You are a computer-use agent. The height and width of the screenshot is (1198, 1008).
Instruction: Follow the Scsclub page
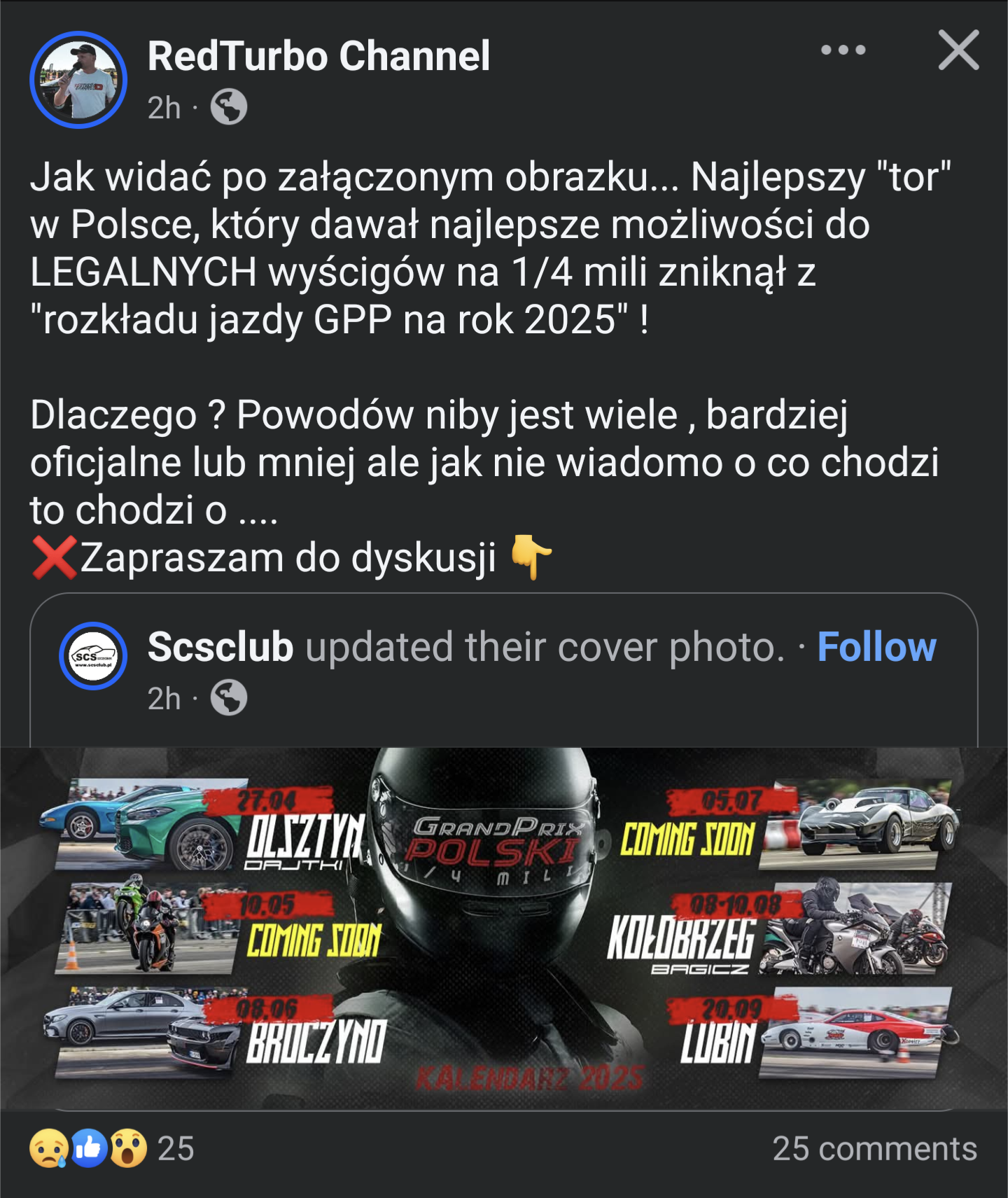pos(876,646)
